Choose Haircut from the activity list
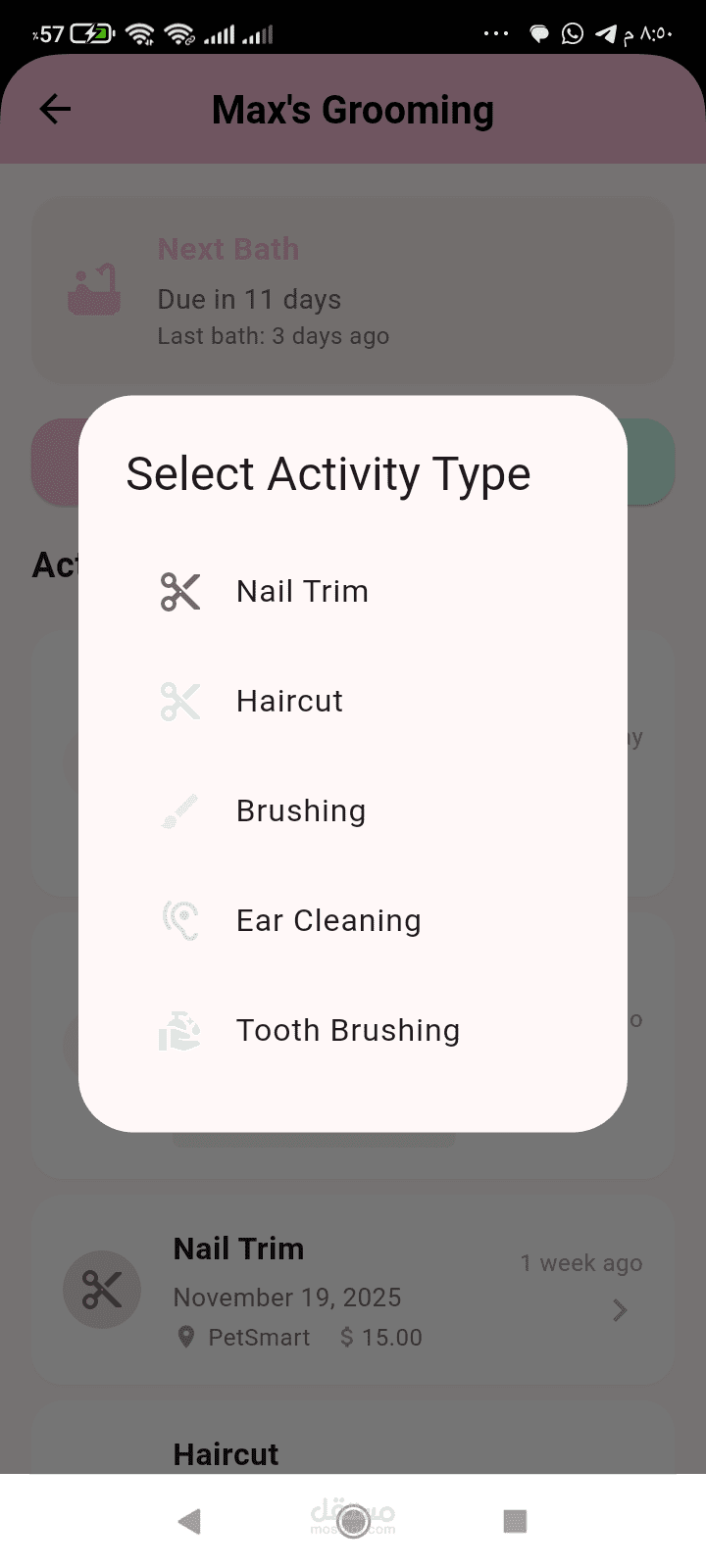Viewport: 706px width, 1568px height. [290, 702]
